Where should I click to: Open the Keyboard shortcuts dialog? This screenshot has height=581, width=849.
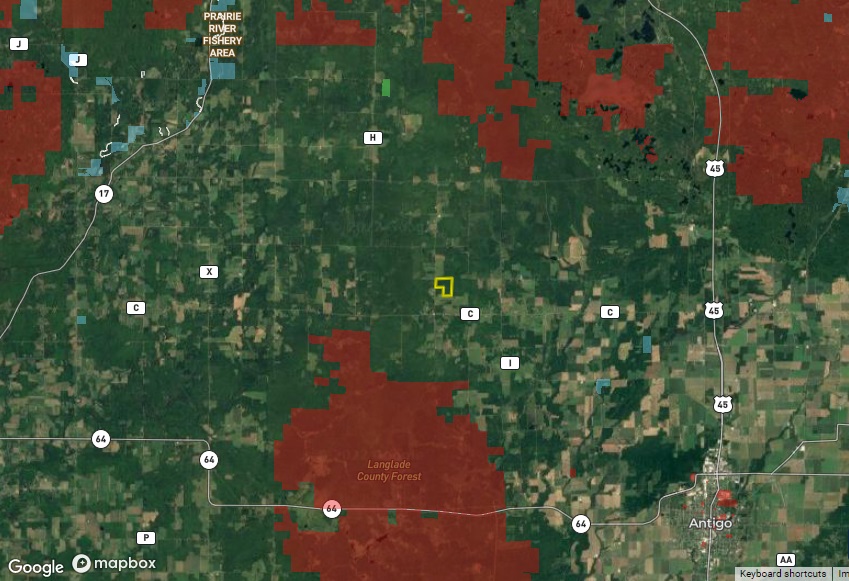783,574
